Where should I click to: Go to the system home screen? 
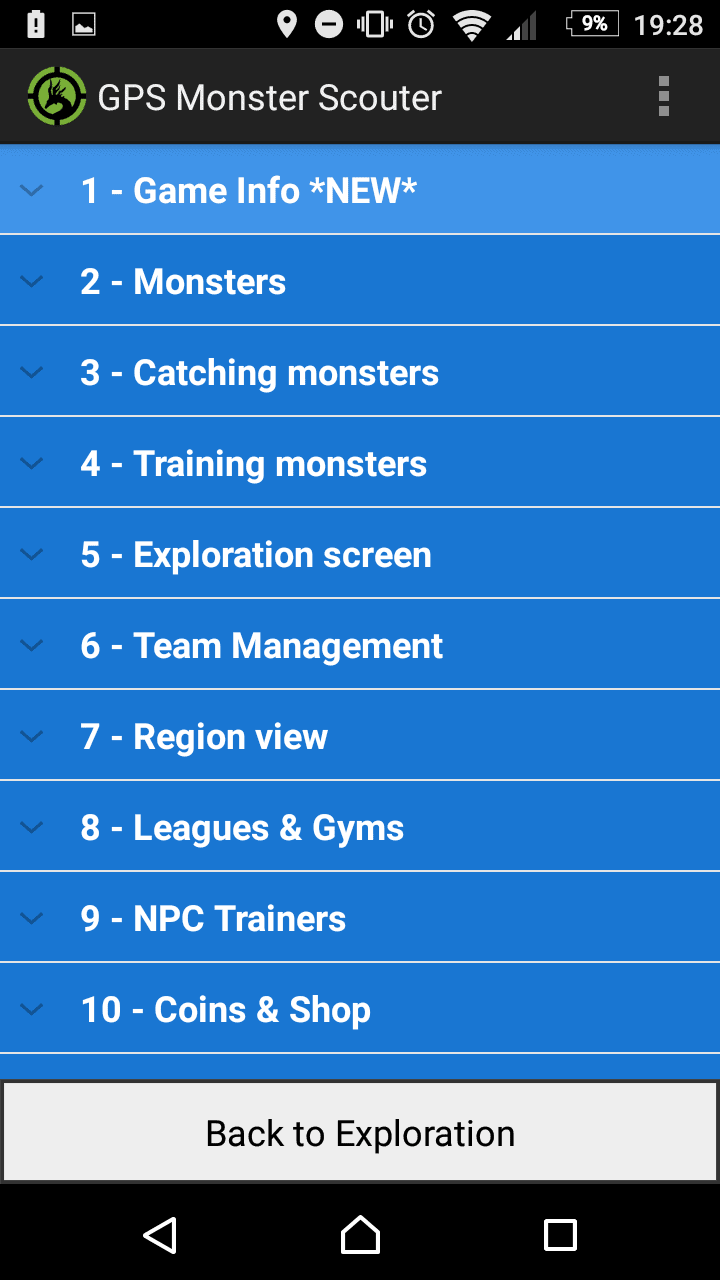point(360,1235)
